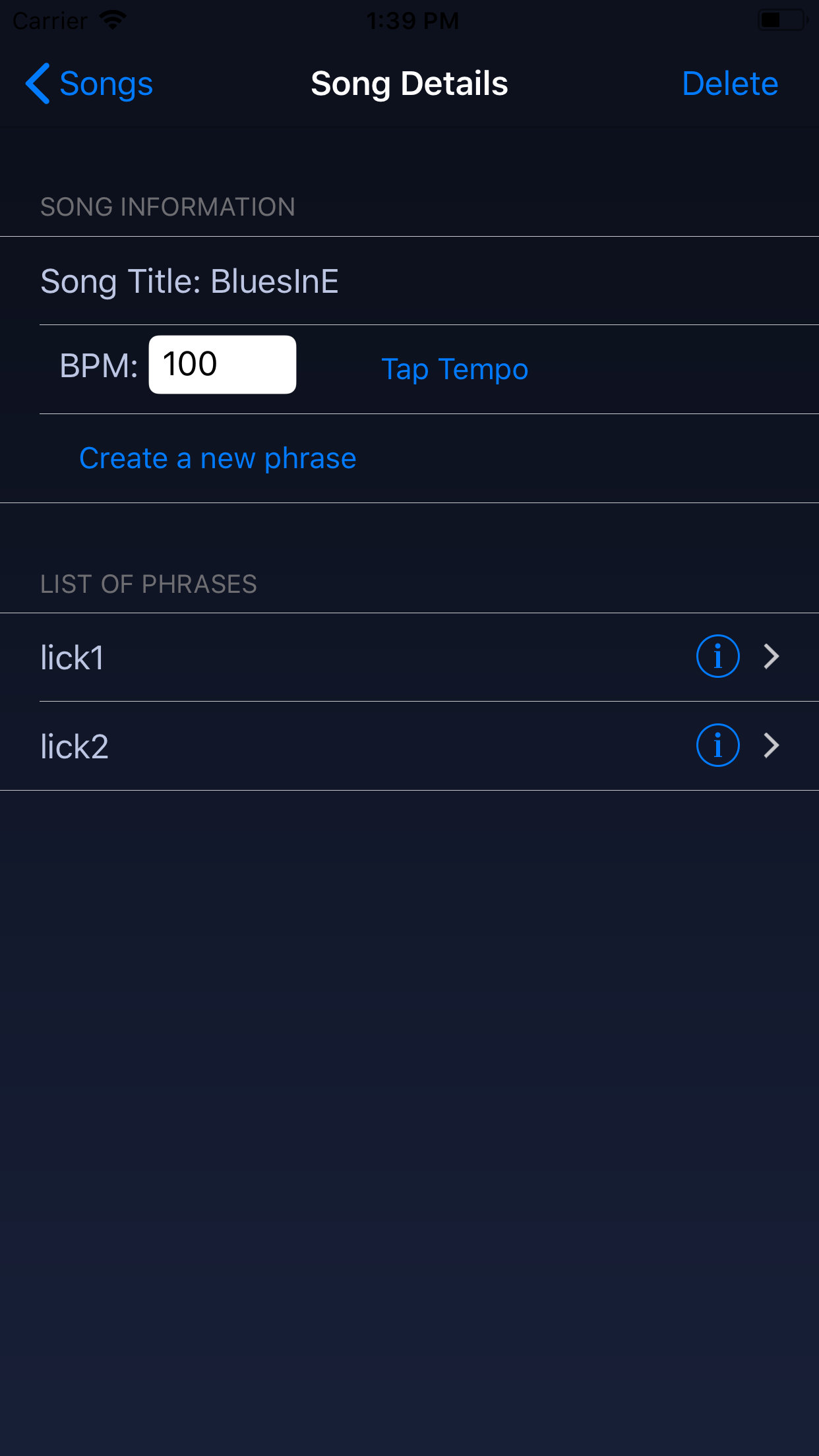
Task: Tap the back chevron beside Songs
Action: coord(38,83)
